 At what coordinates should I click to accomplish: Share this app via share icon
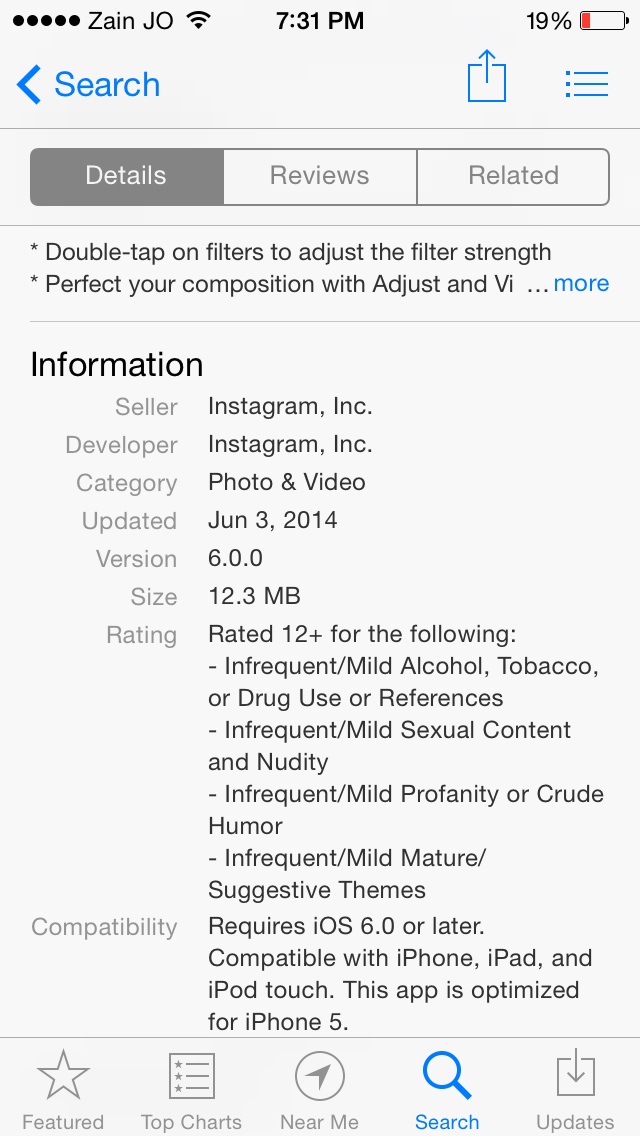[x=486, y=76]
